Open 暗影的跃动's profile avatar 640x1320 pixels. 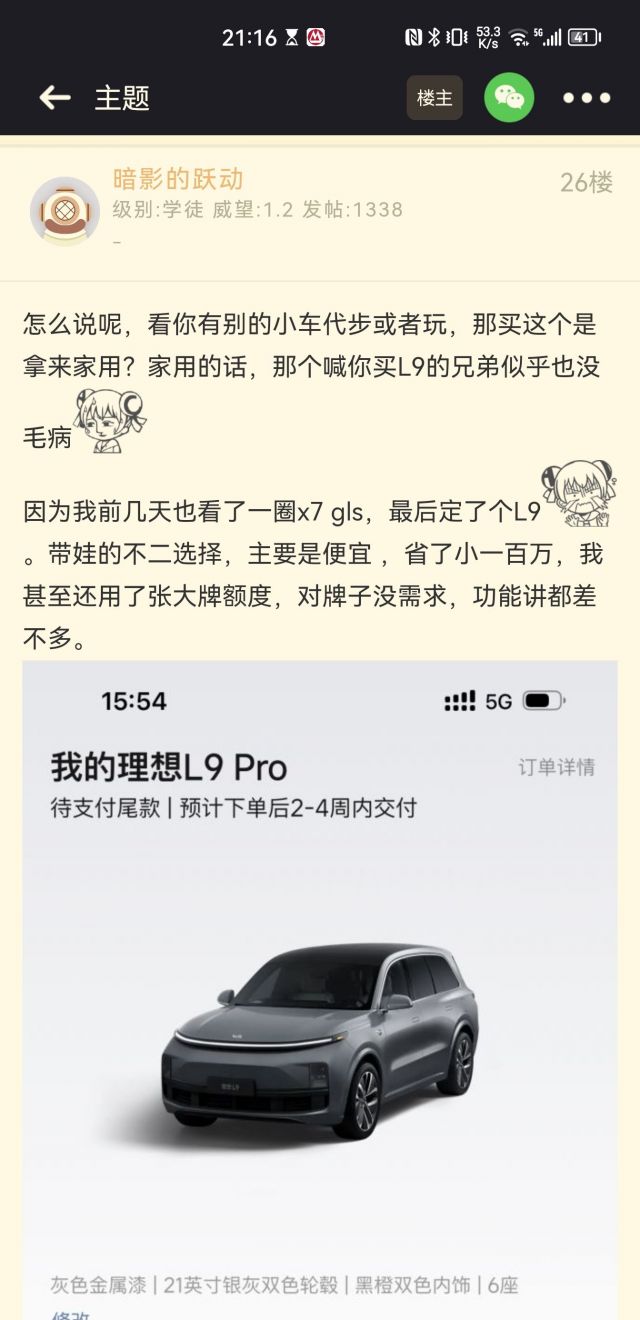pos(64,211)
